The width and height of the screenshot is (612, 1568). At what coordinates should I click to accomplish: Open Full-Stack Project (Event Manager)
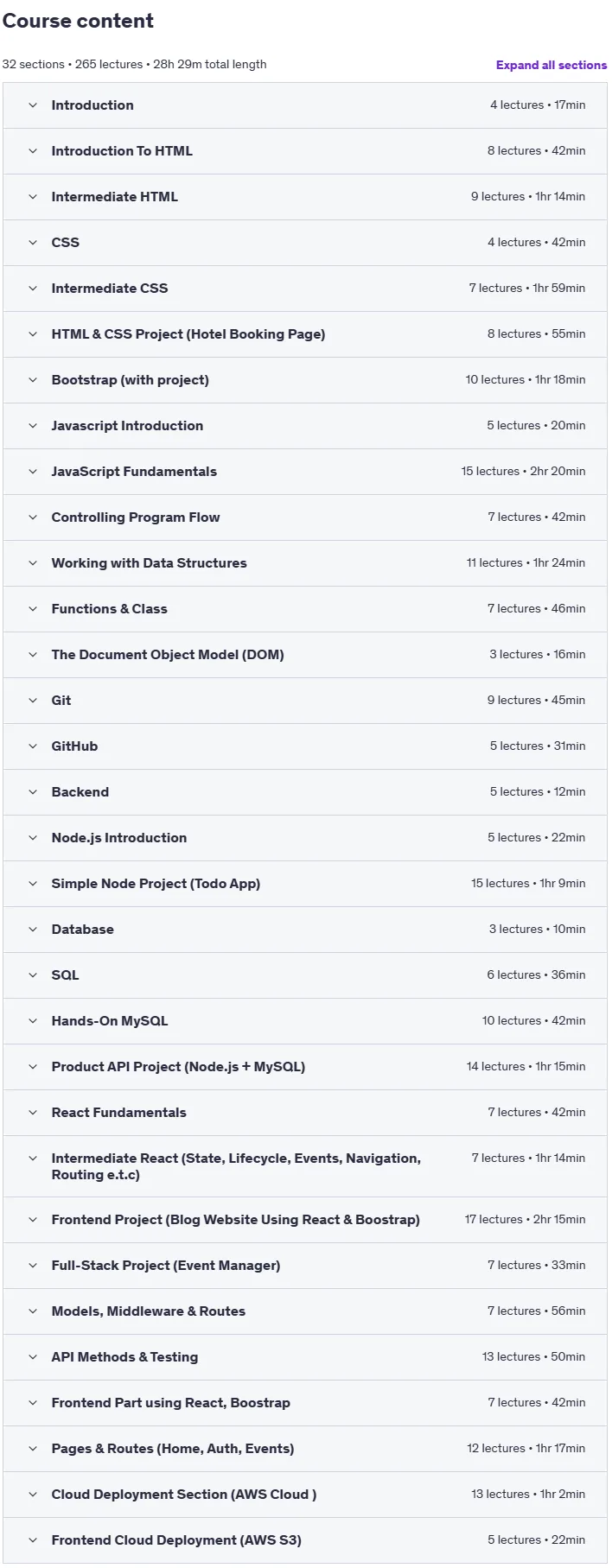(x=305, y=1266)
